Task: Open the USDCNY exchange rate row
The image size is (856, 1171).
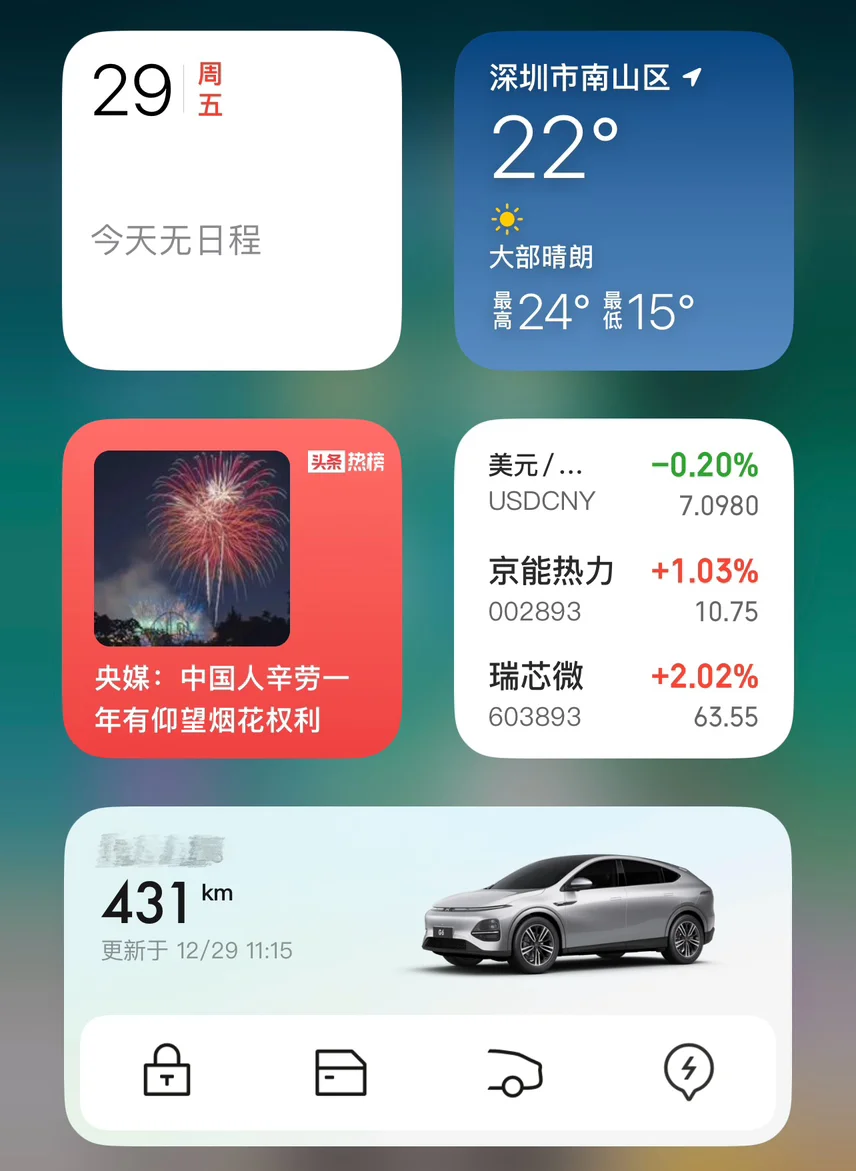Action: (x=624, y=484)
